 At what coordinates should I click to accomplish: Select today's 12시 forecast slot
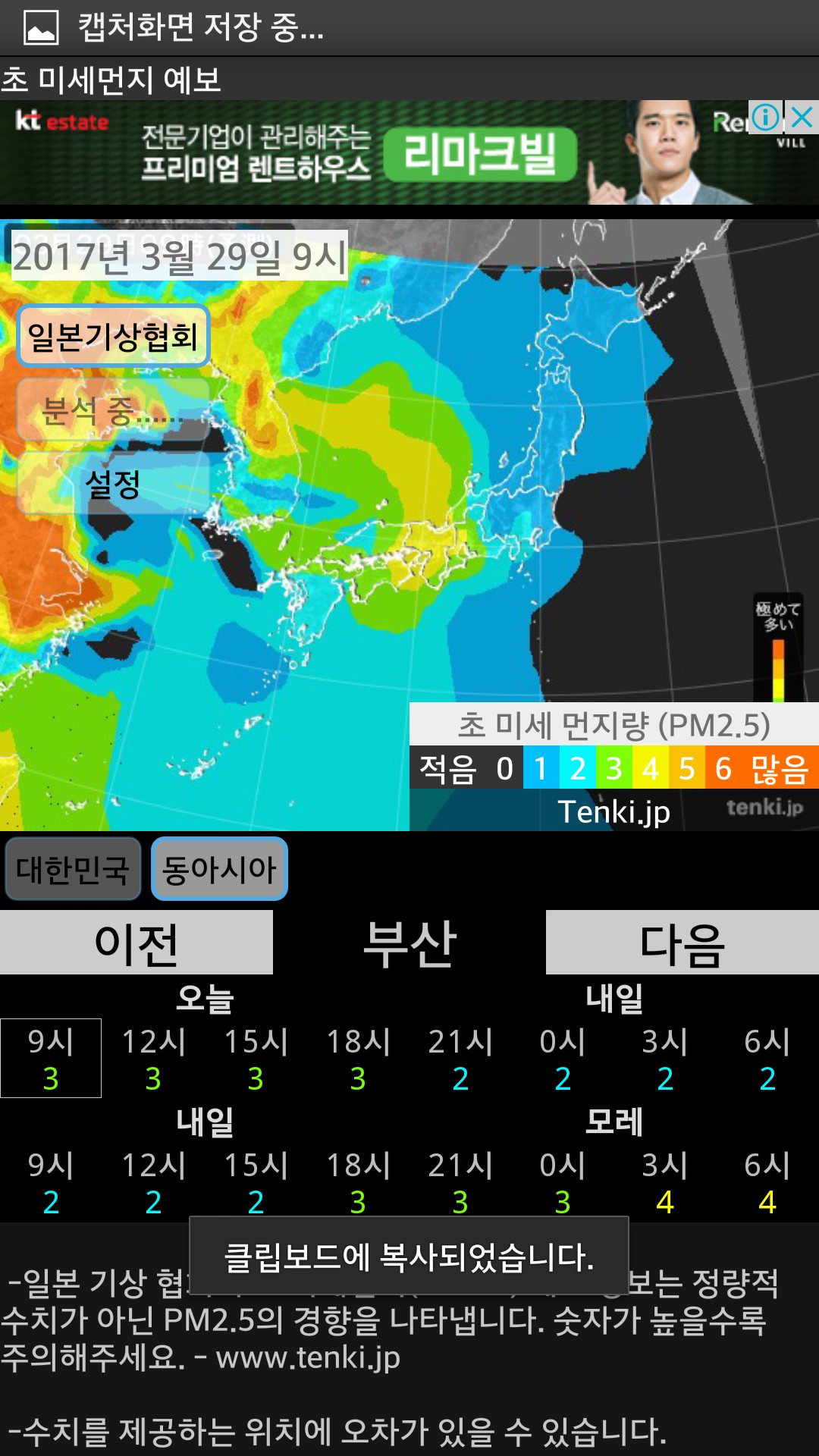pyautogui.click(x=153, y=1059)
